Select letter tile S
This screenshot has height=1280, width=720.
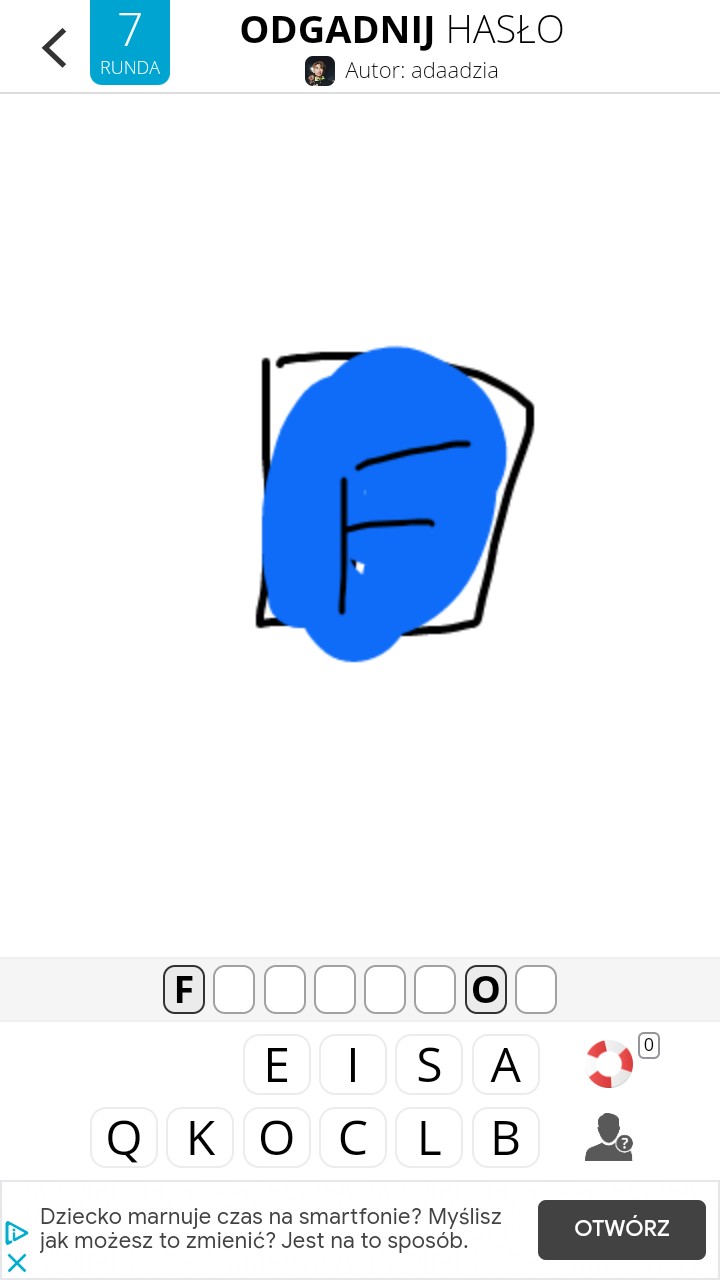coord(429,1065)
